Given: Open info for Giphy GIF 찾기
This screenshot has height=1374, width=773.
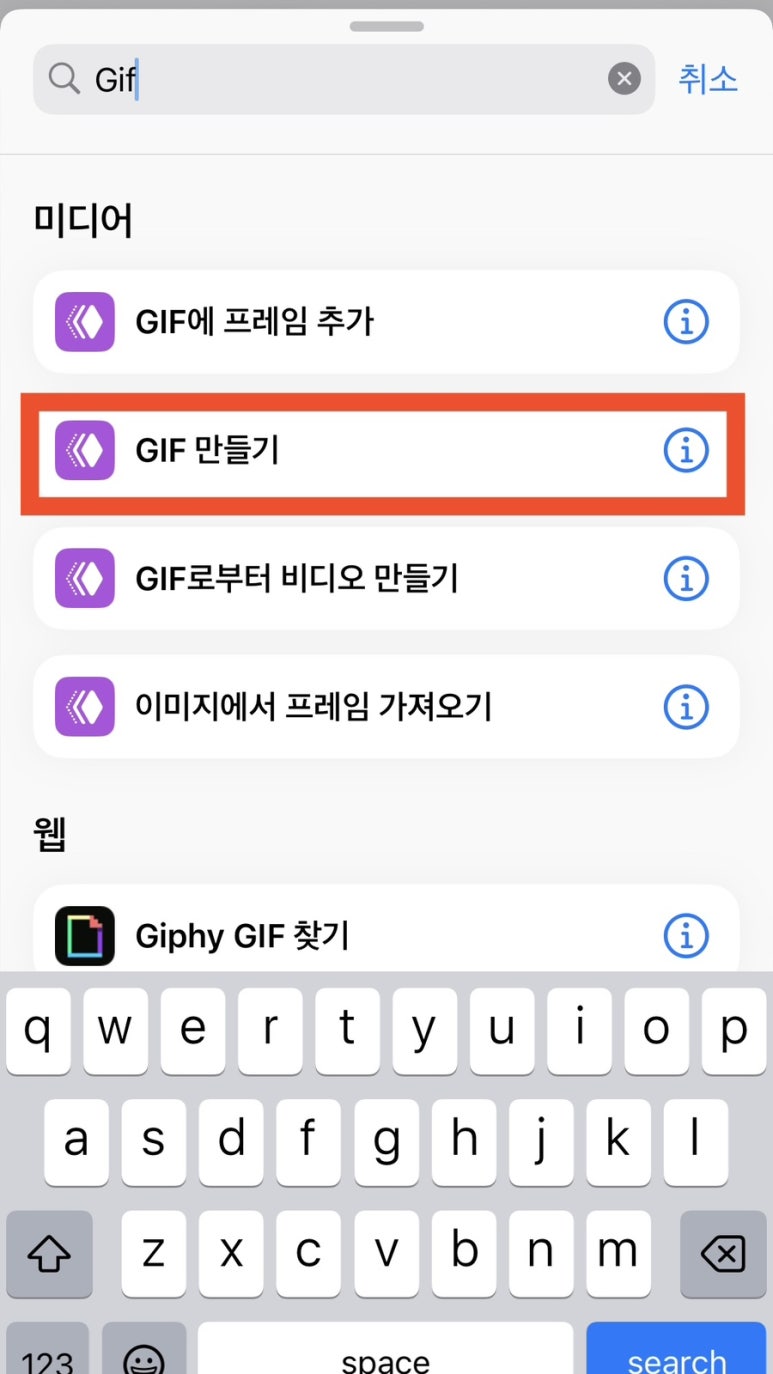Looking at the screenshot, I should (x=686, y=936).
